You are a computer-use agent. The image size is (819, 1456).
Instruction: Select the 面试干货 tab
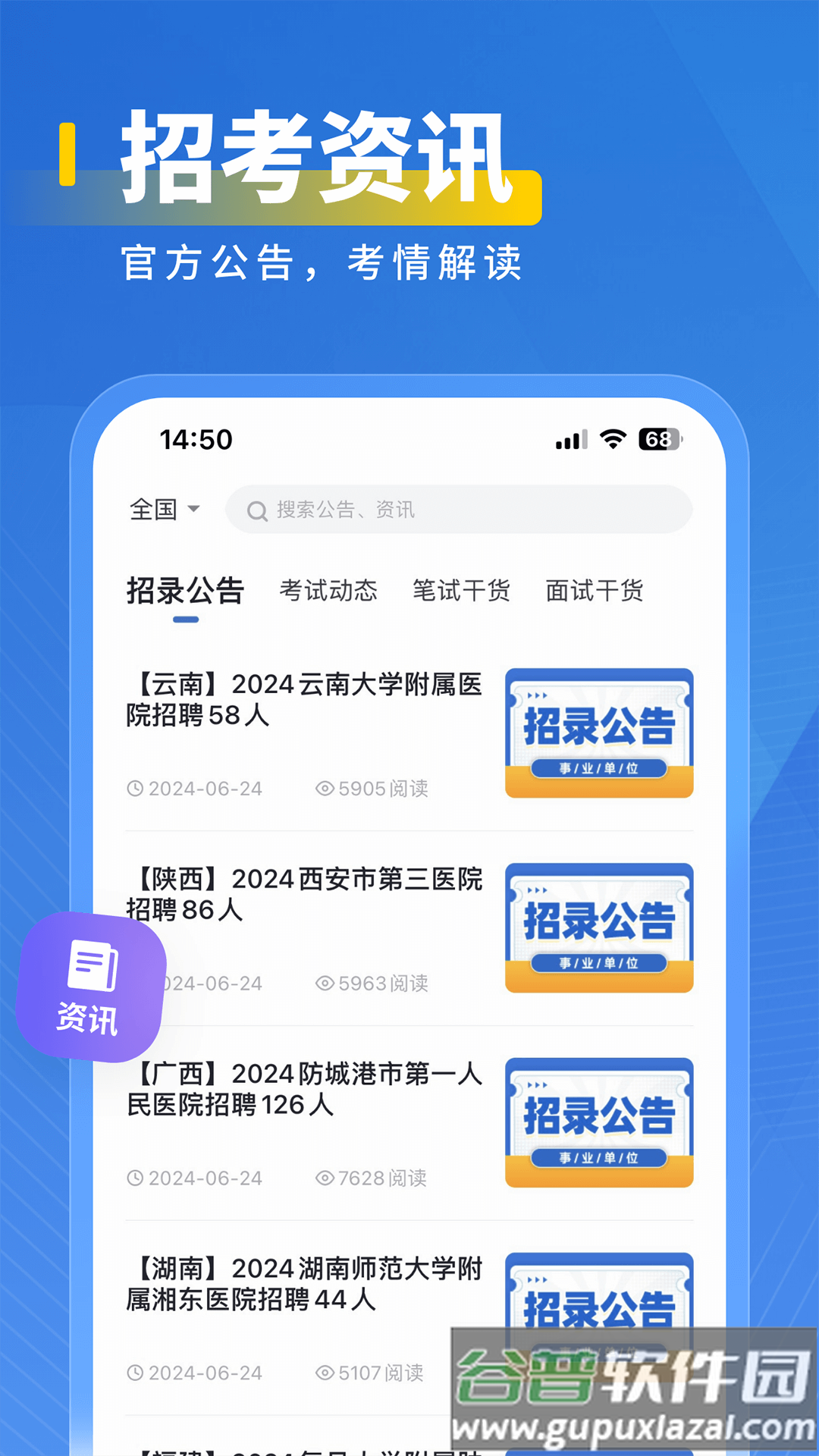click(595, 591)
